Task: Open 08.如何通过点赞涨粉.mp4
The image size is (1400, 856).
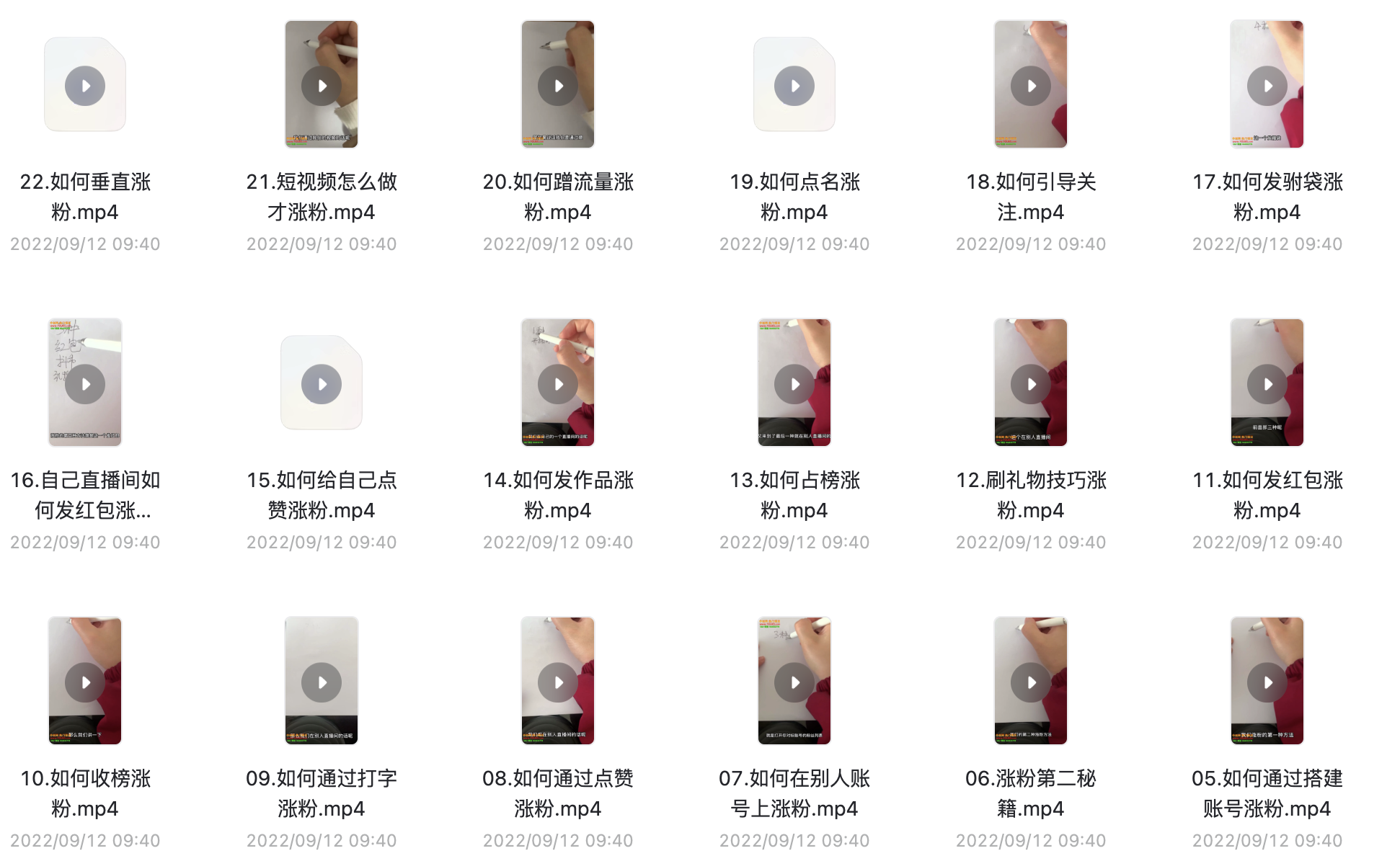Action: (x=558, y=682)
